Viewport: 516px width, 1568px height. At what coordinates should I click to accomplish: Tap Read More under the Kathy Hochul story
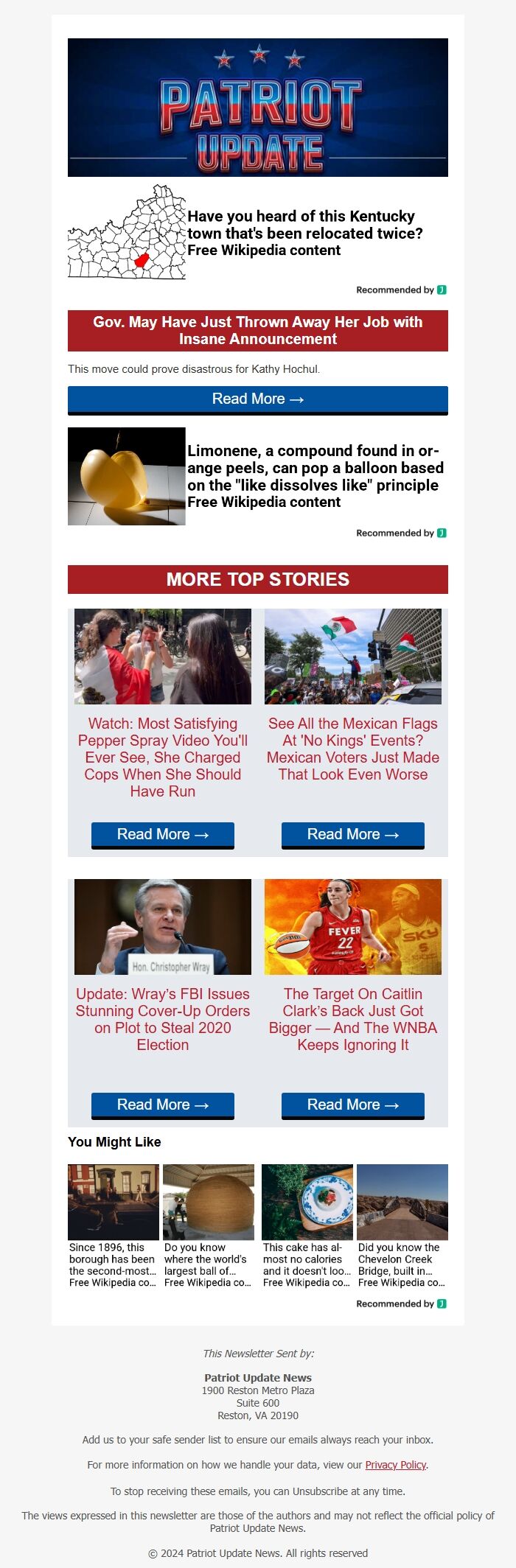[257, 399]
